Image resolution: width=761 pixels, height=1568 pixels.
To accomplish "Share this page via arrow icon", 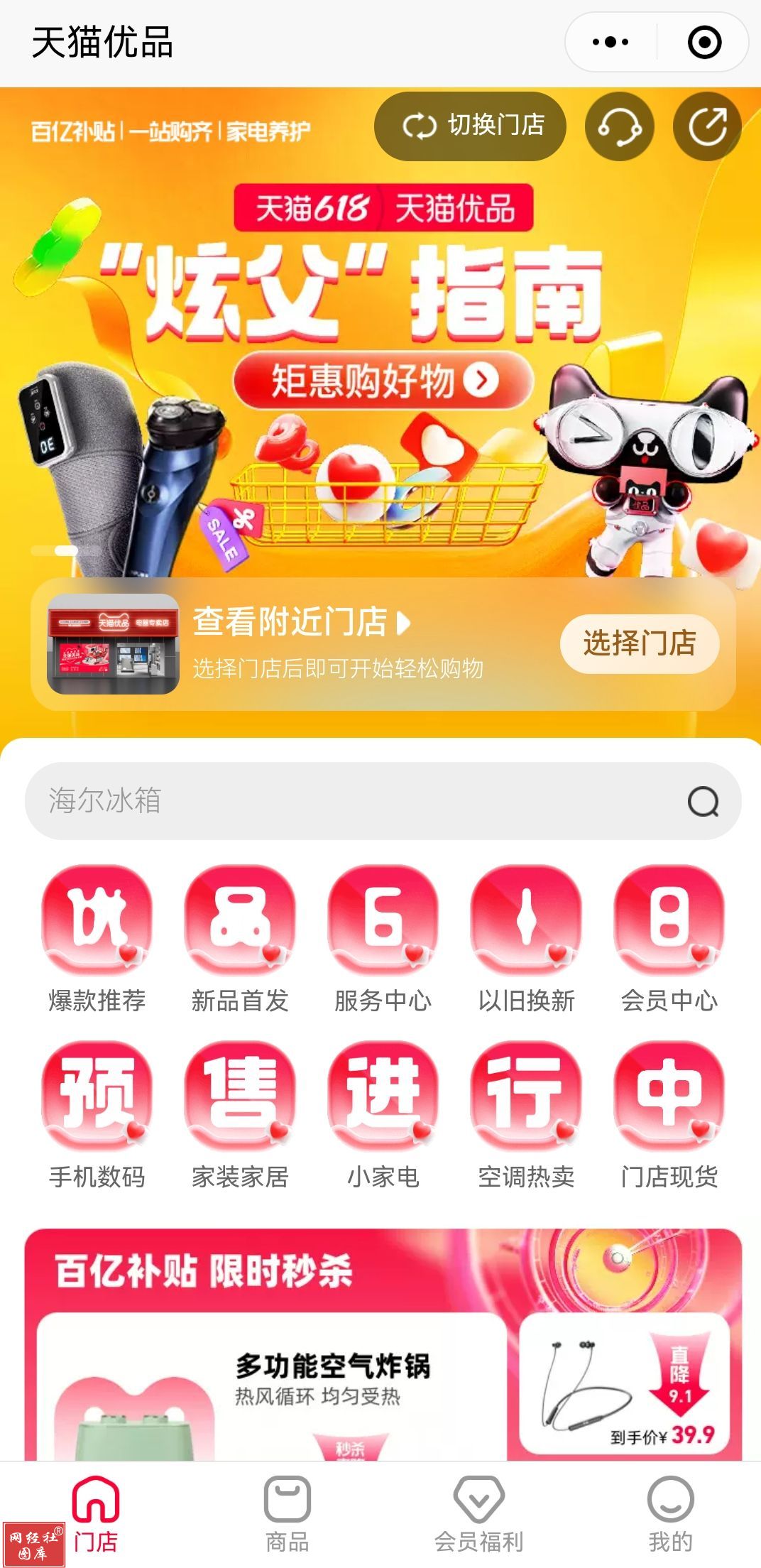I will [707, 126].
